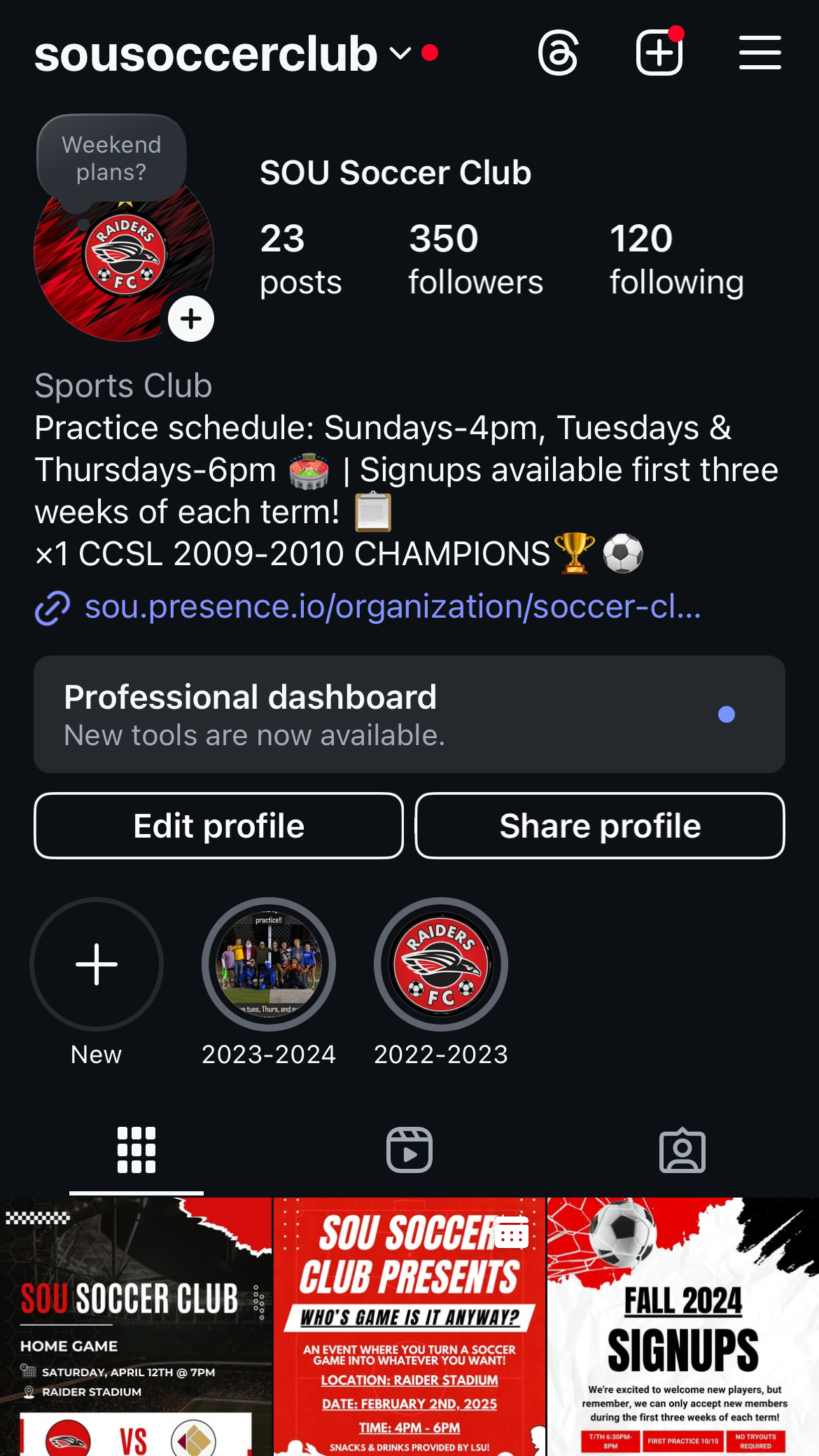View the 120 following list
Image resolution: width=819 pixels, height=1456 pixels.
click(675, 259)
